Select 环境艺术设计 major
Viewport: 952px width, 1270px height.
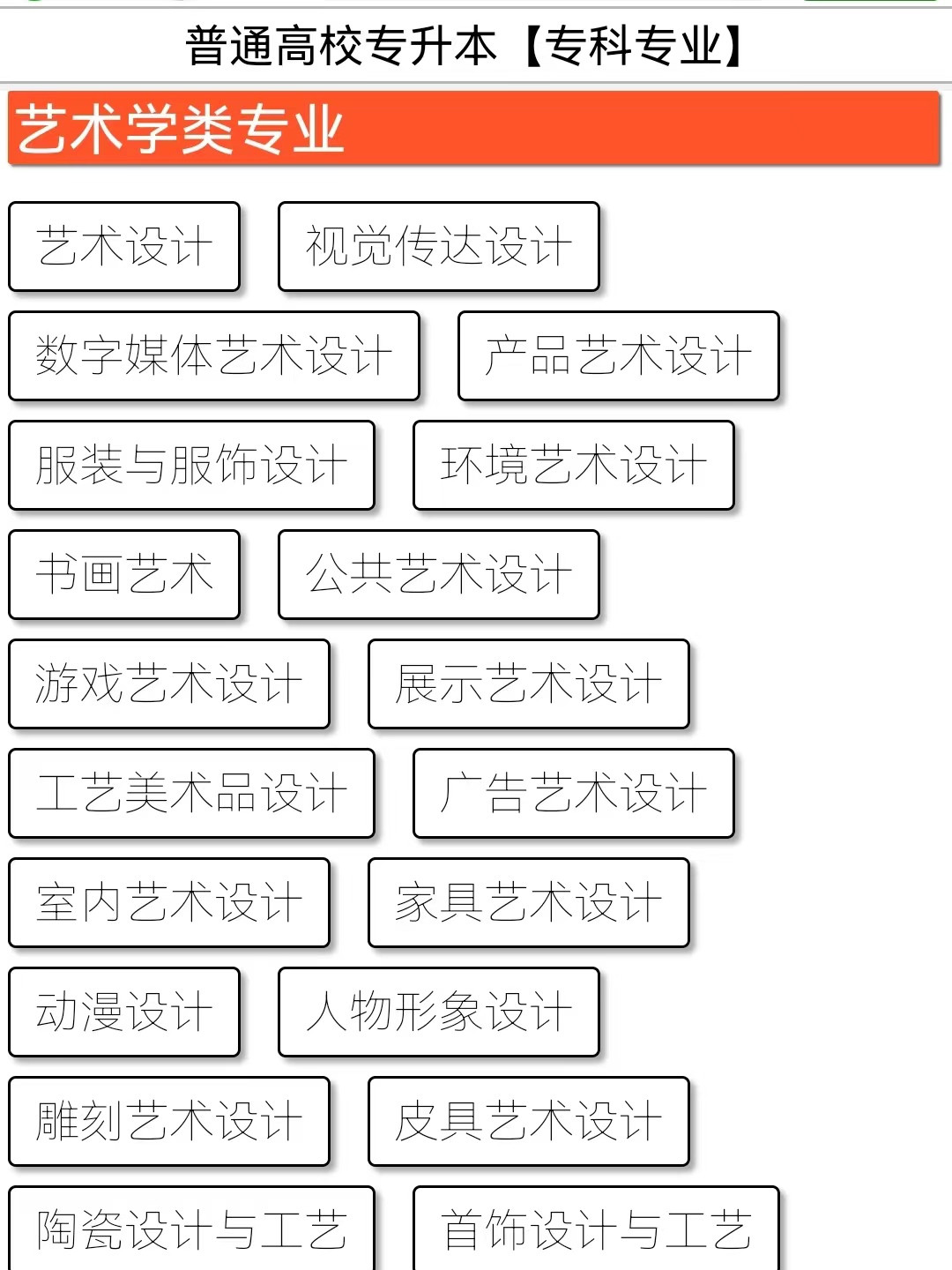click(x=573, y=465)
